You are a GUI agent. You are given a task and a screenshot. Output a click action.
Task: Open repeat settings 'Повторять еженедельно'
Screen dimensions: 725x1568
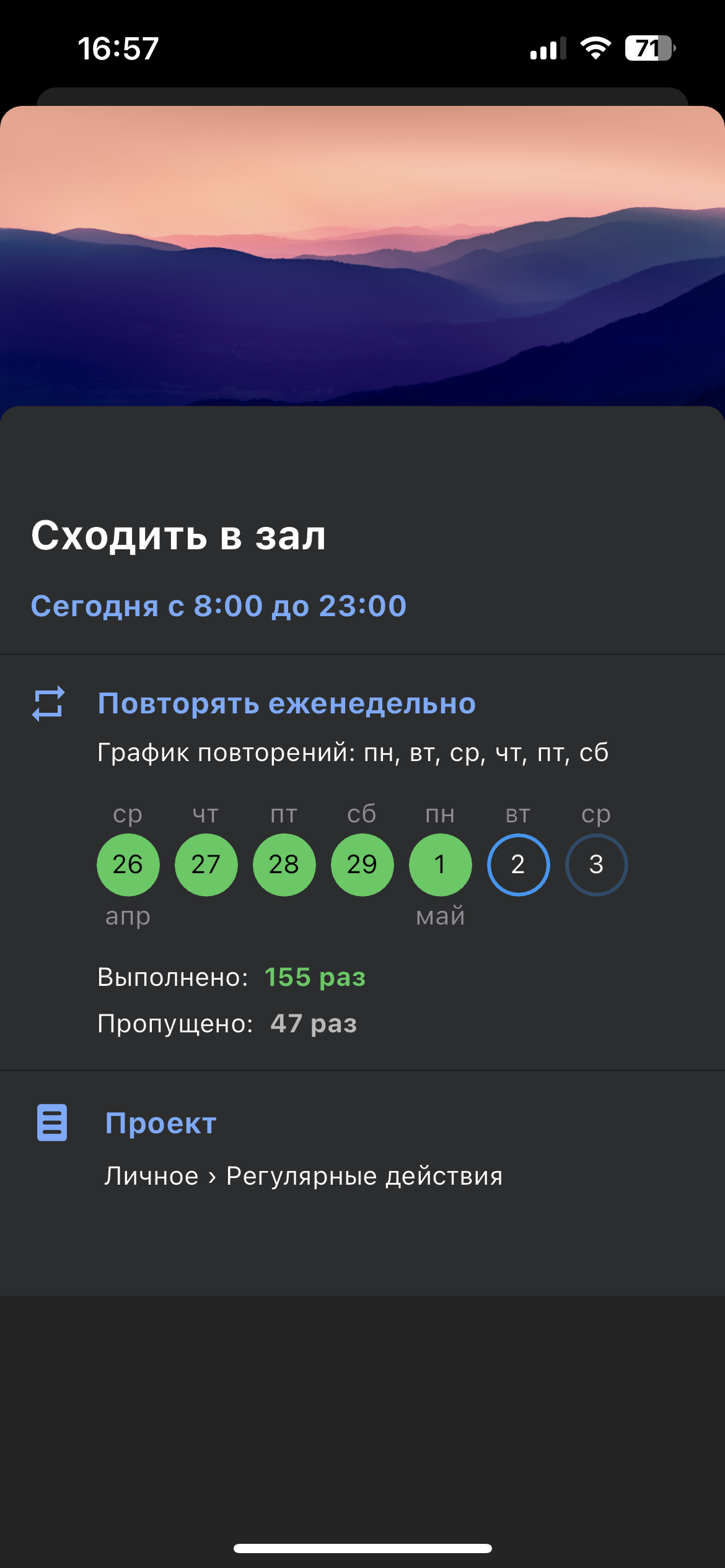(286, 703)
